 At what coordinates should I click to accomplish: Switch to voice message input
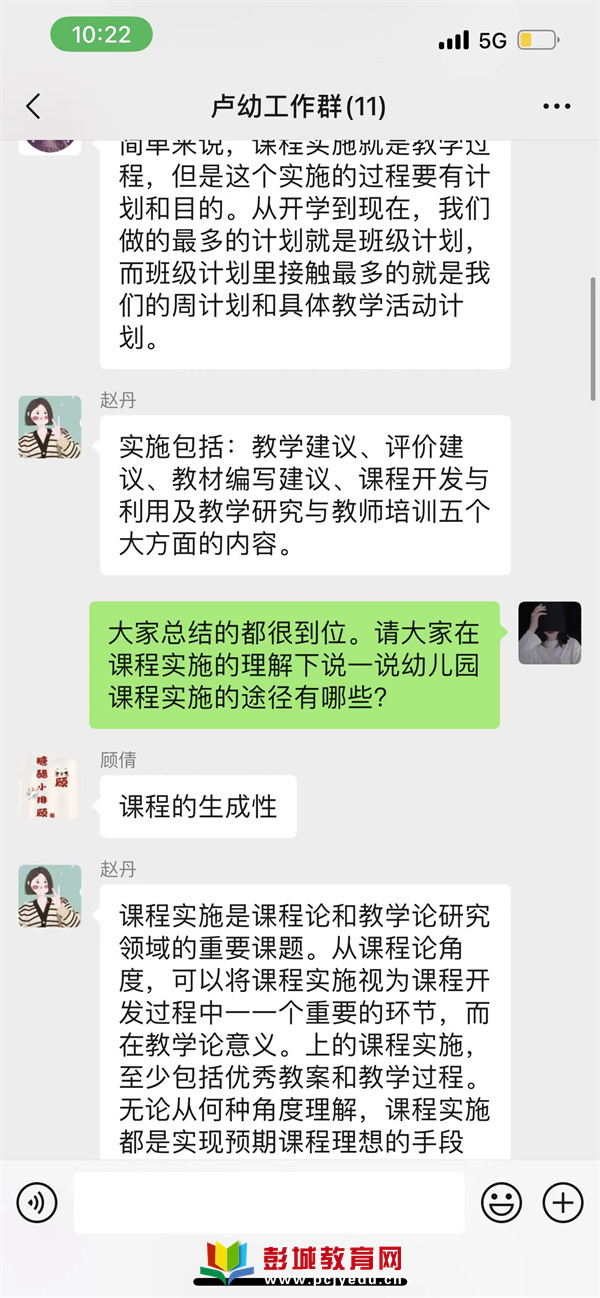[37, 1203]
